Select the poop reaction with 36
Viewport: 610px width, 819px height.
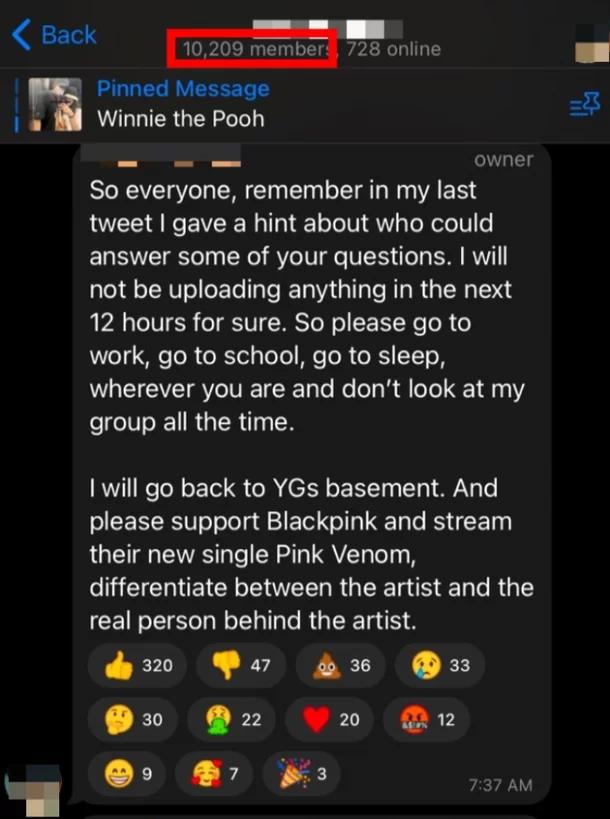pos(342,665)
